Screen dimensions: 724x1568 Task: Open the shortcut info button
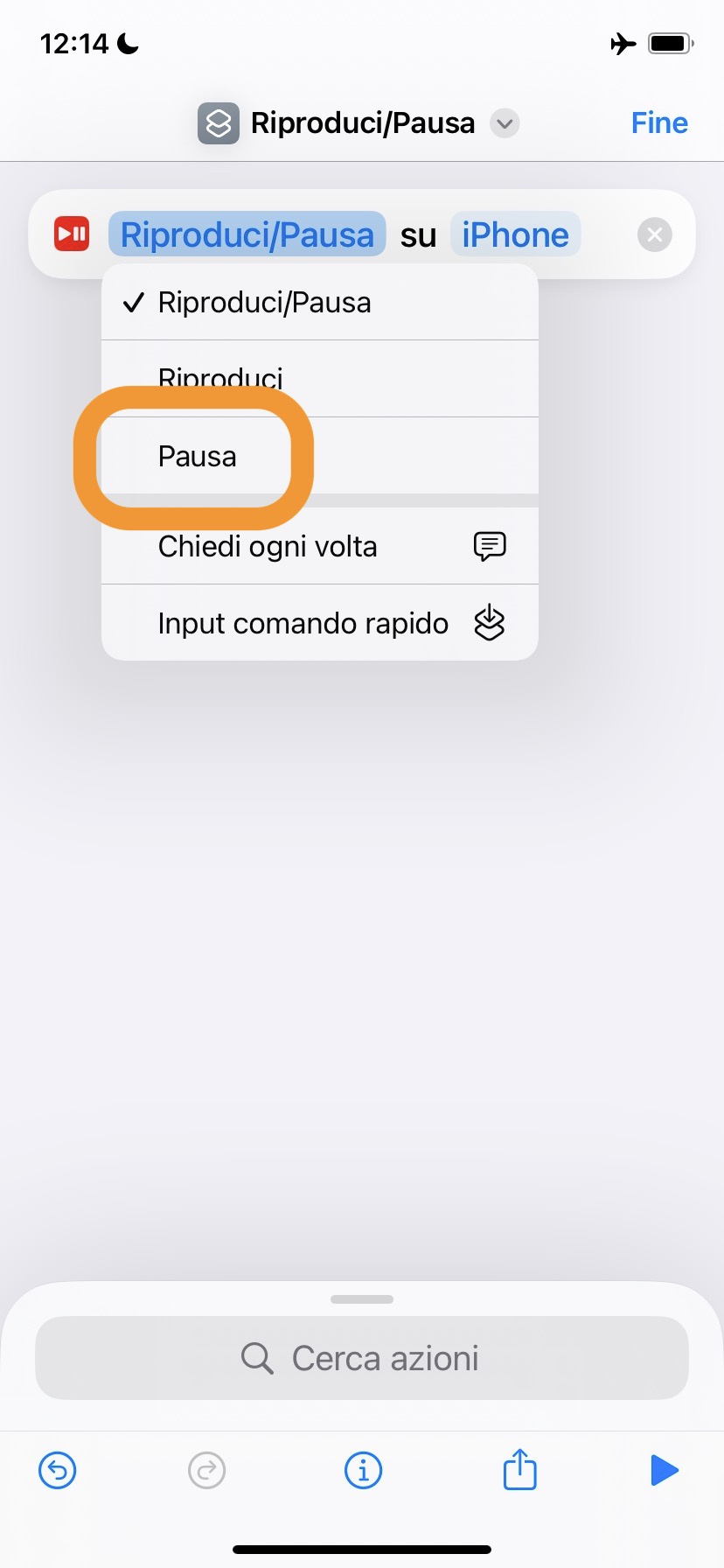click(x=363, y=1470)
